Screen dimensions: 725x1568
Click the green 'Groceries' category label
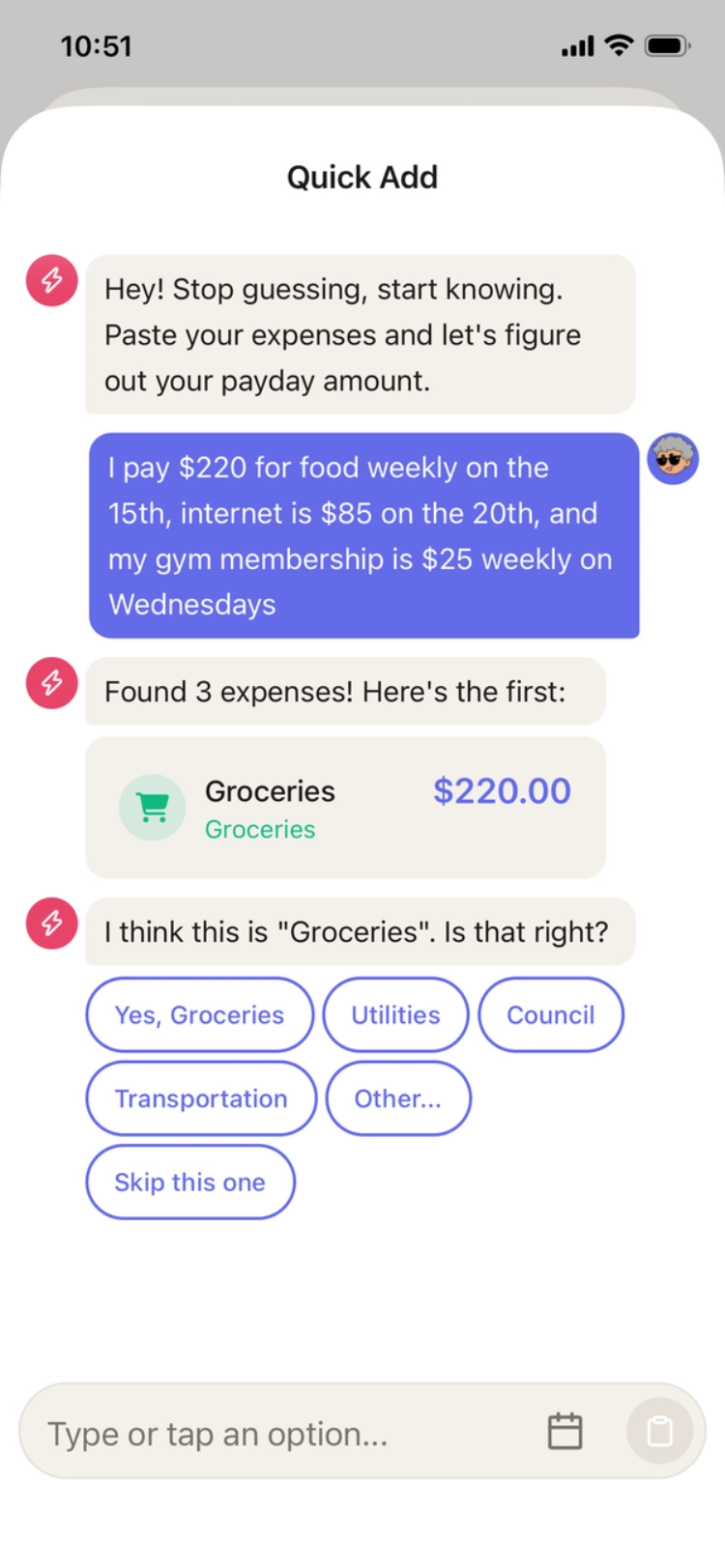(259, 829)
